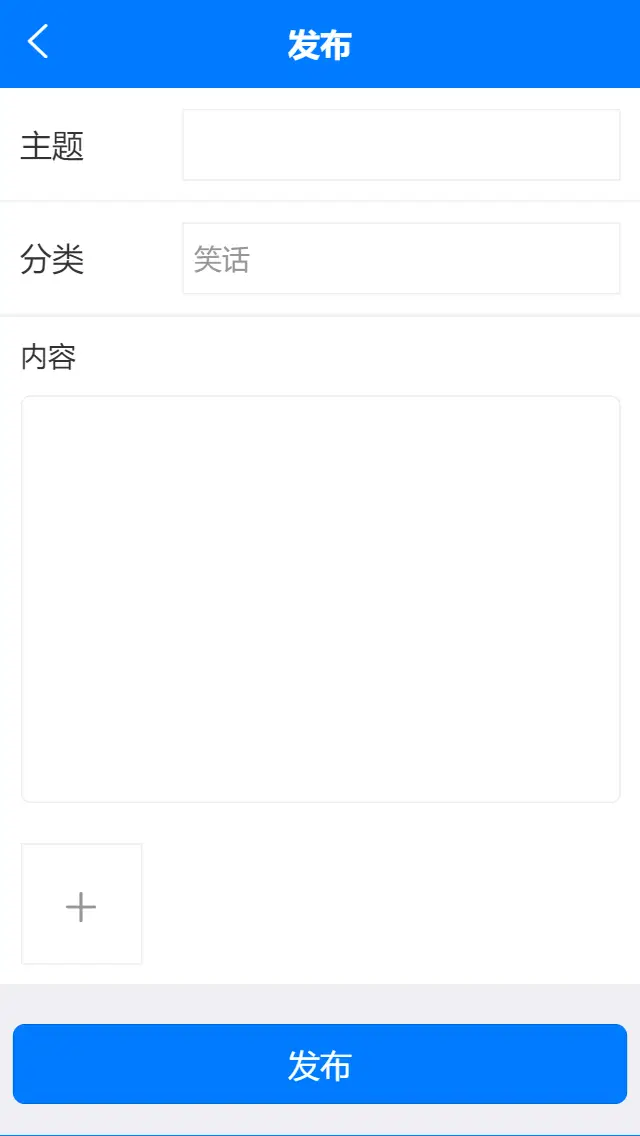Tap the 主题 input field
Viewport: 640px width, 1136px height.
401,145
